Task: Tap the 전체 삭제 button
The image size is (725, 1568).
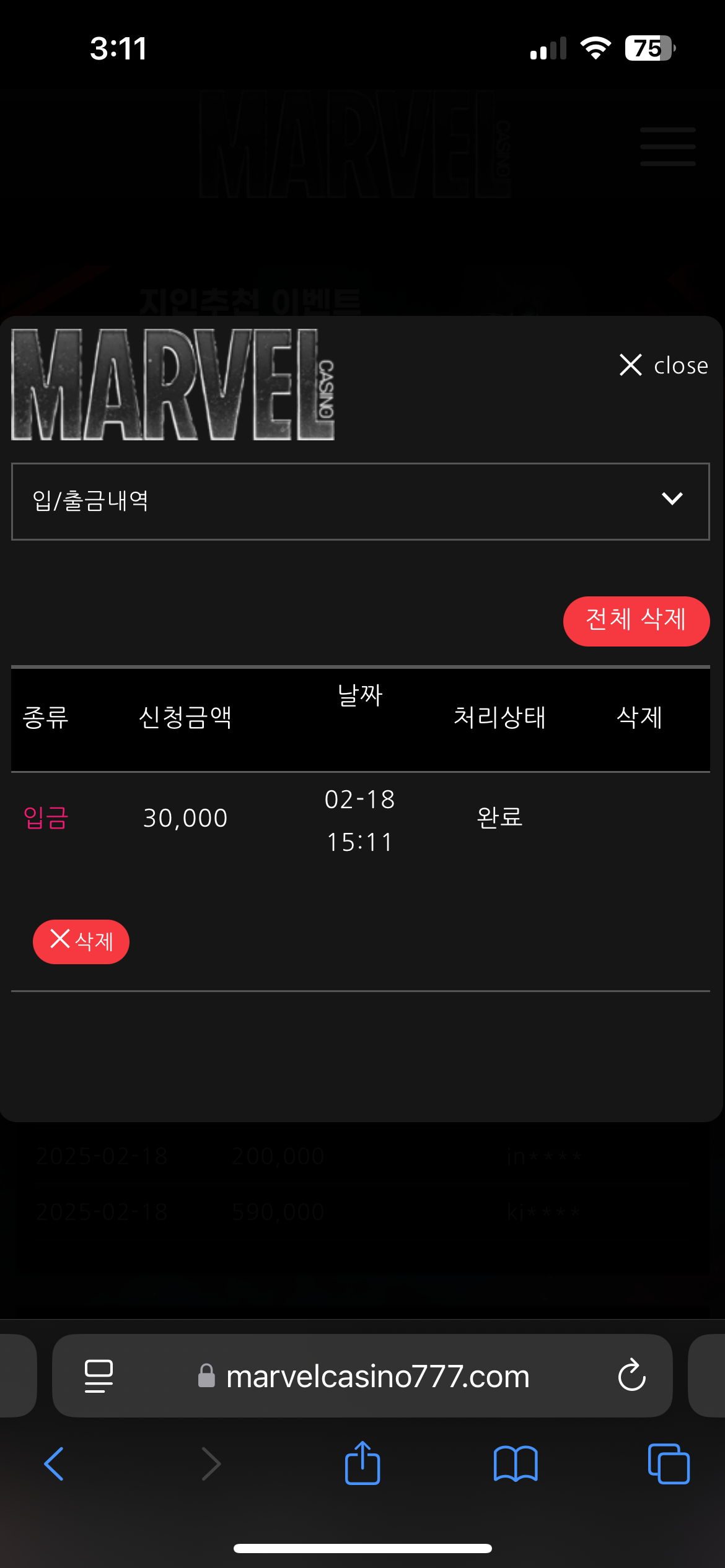Action: coord(636,621)
